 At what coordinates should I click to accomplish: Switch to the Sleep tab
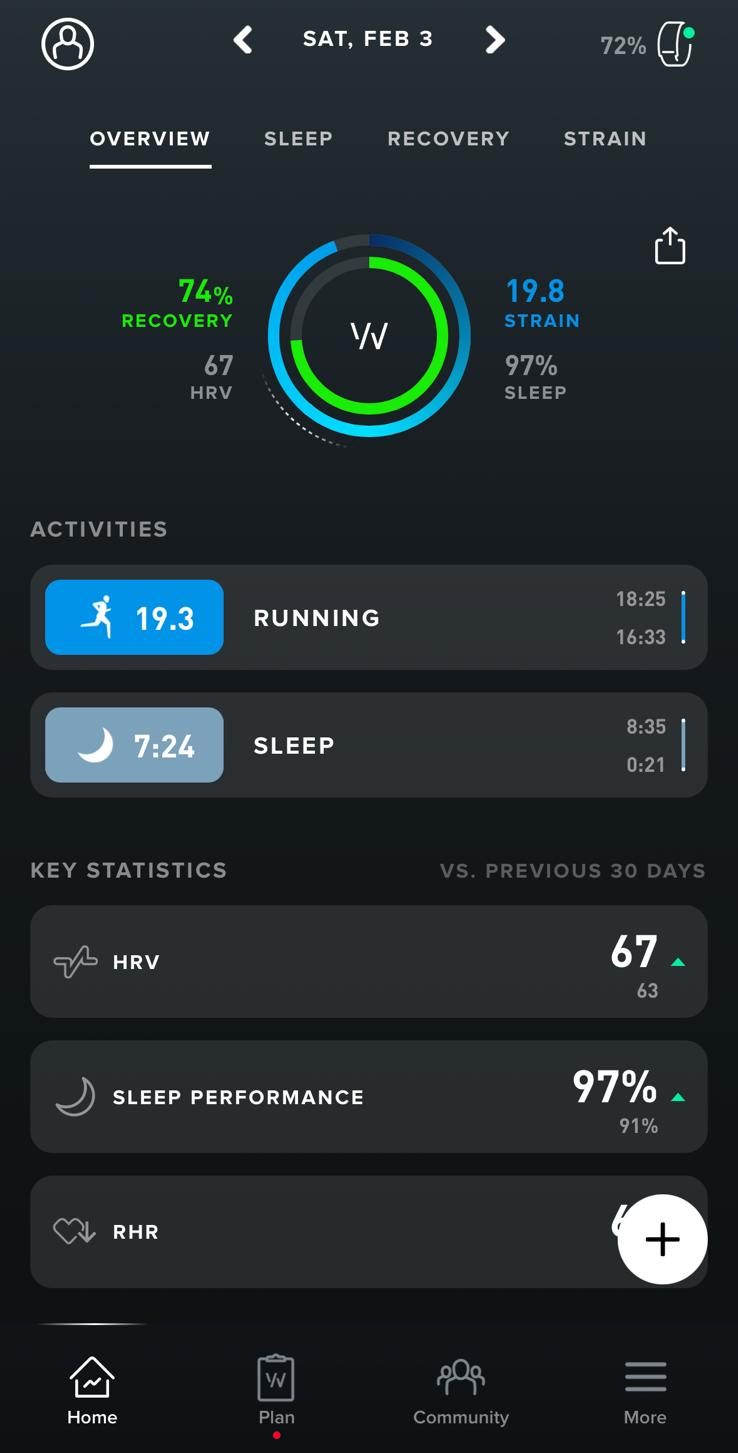tap(298, 139)
